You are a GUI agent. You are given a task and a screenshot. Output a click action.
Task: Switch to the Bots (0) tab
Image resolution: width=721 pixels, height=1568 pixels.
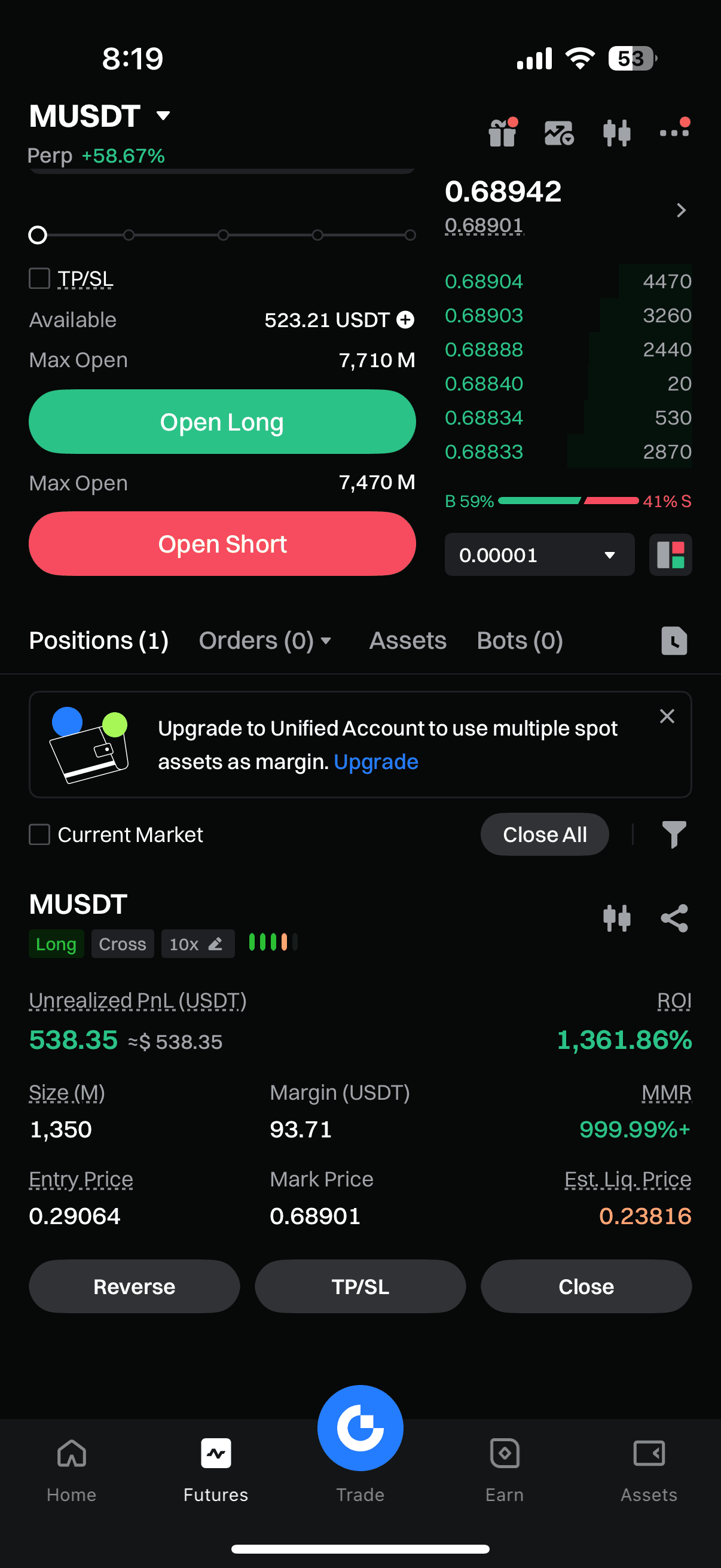(x=520, y=640)
